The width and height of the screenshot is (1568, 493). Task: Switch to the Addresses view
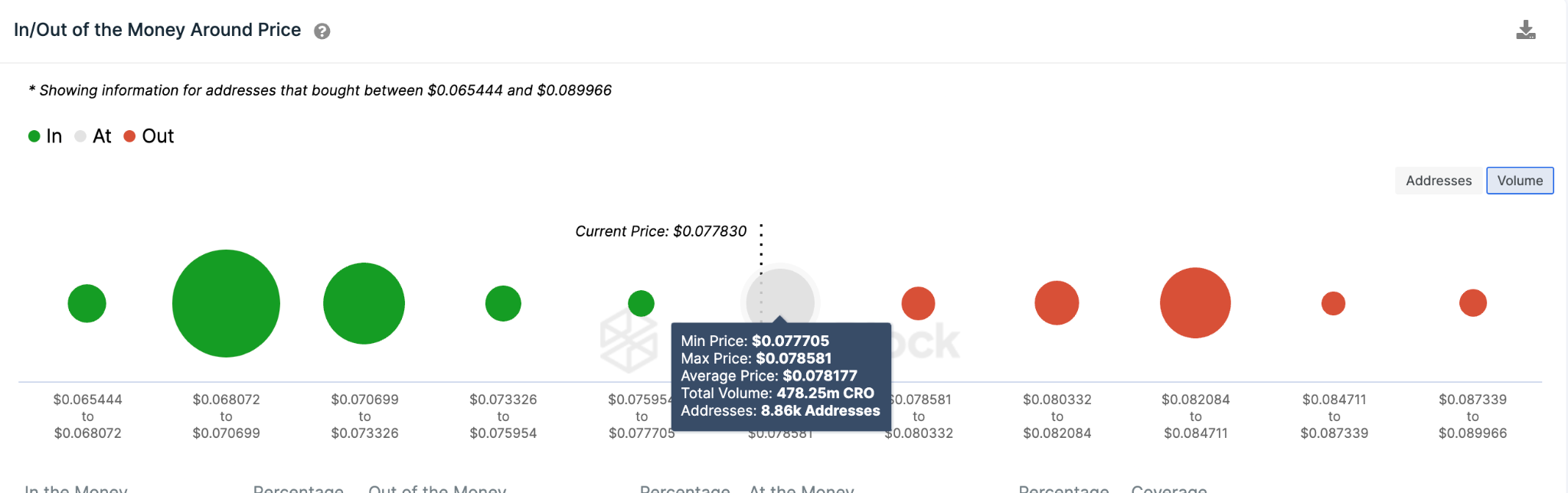[x=1438, y=181]
